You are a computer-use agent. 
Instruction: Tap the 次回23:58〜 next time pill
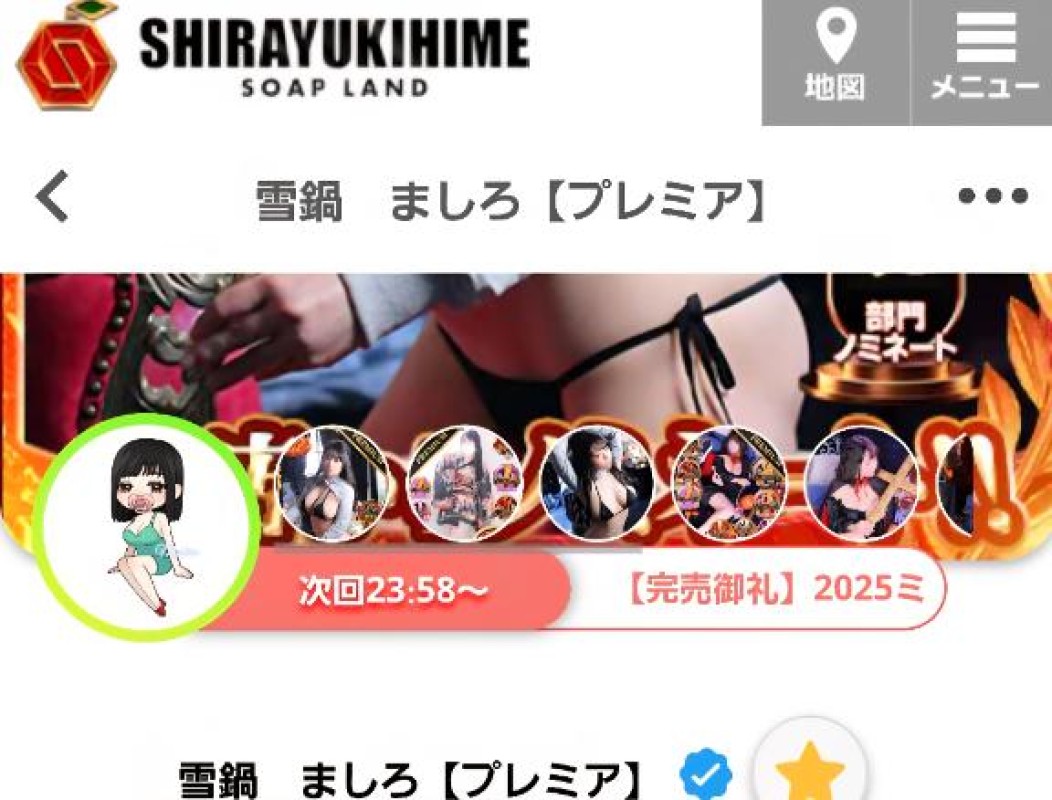(394, 590)
